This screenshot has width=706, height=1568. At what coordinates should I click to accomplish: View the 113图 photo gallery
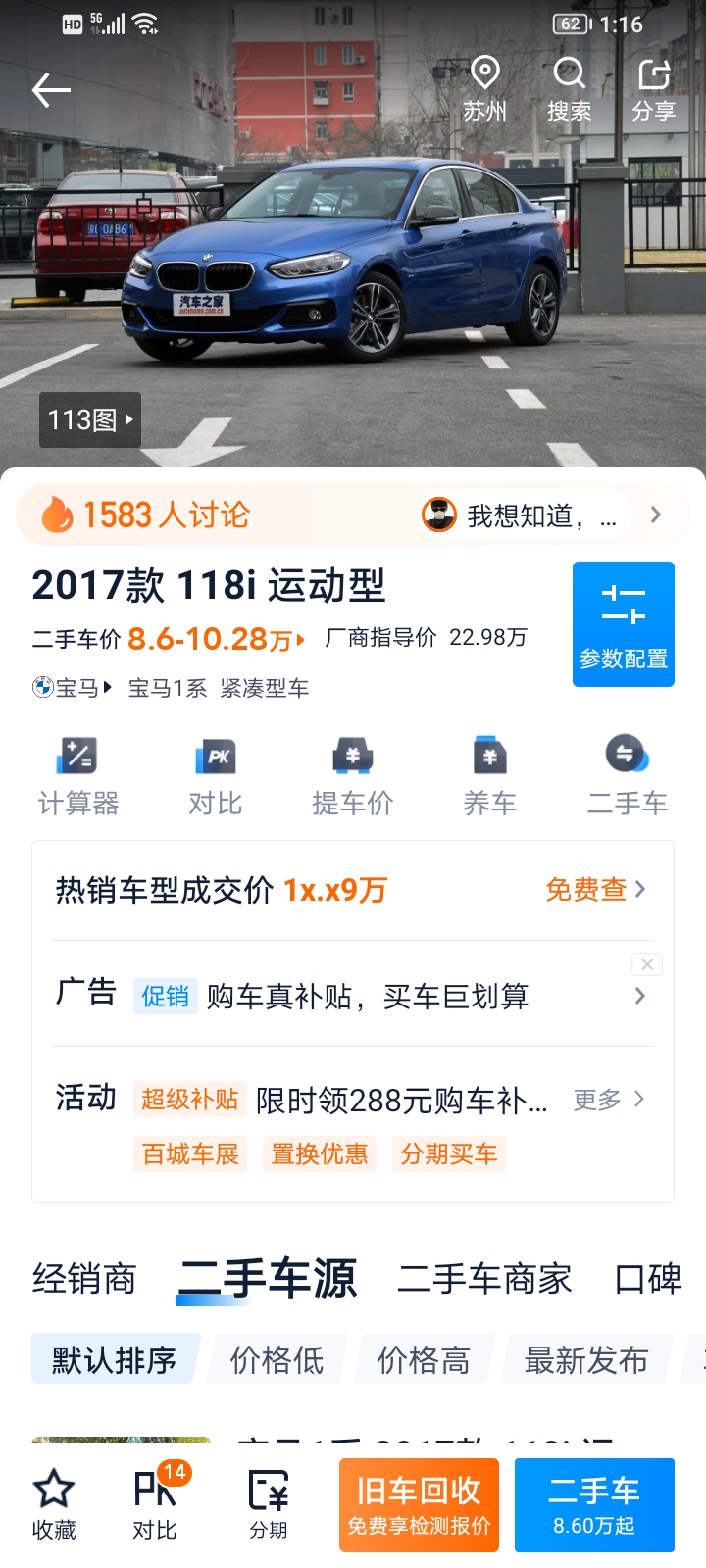click(x=90, y=420)
